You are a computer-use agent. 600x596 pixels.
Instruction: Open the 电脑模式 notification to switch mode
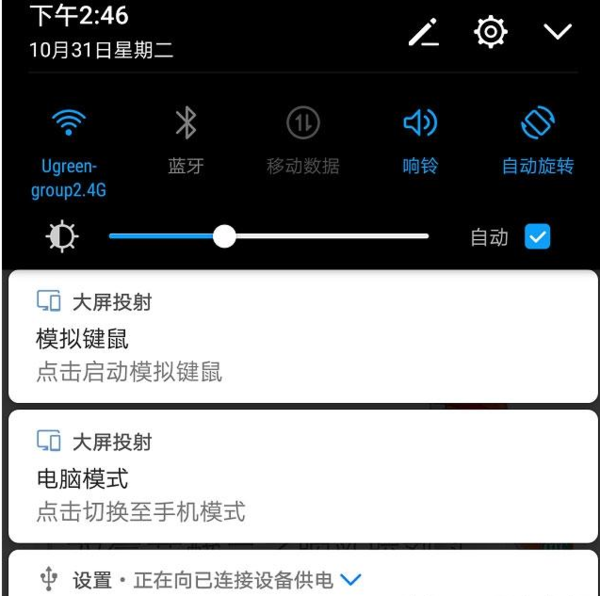tap(300, 490)
